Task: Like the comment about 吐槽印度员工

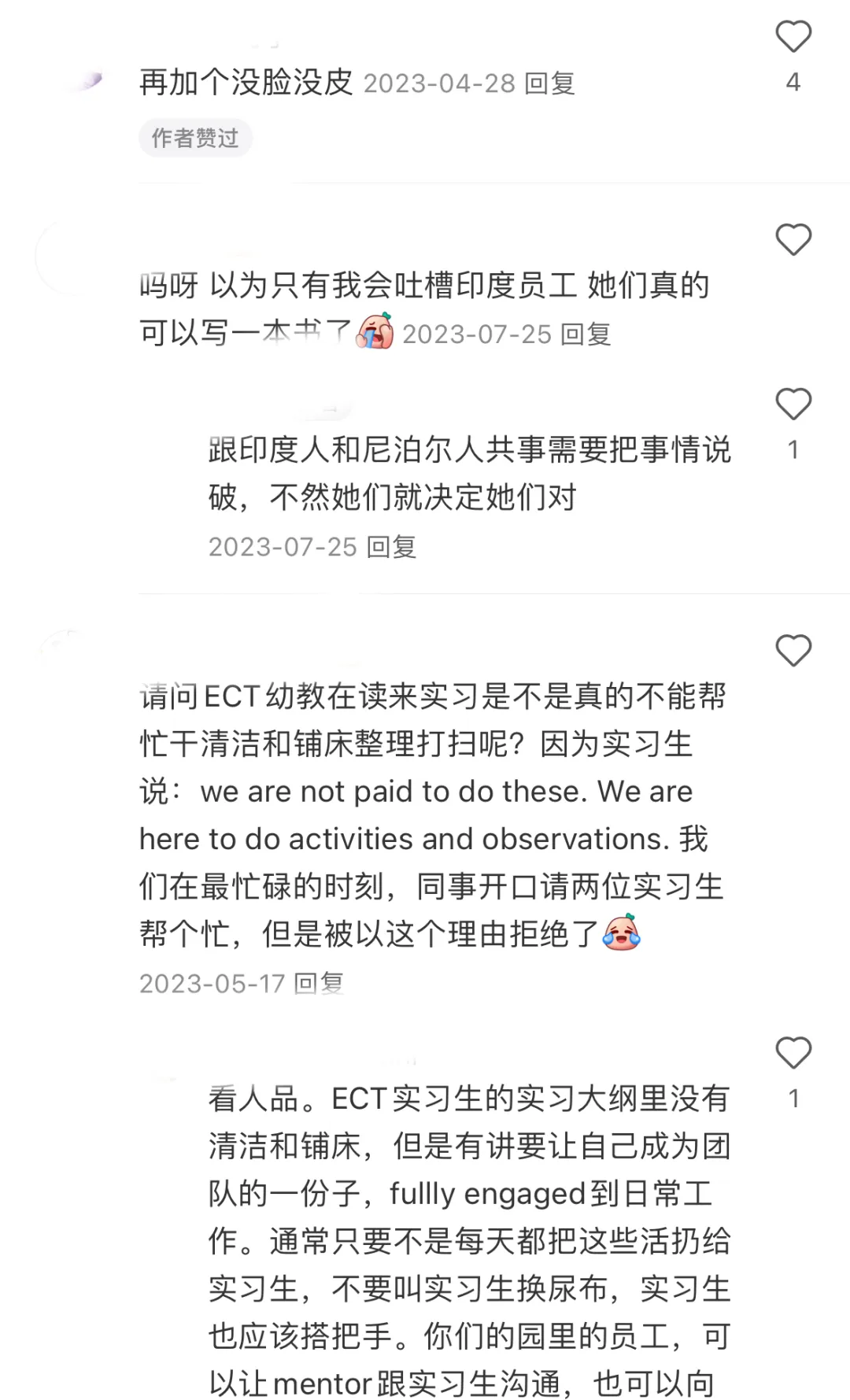Action: tap(793, 240)
